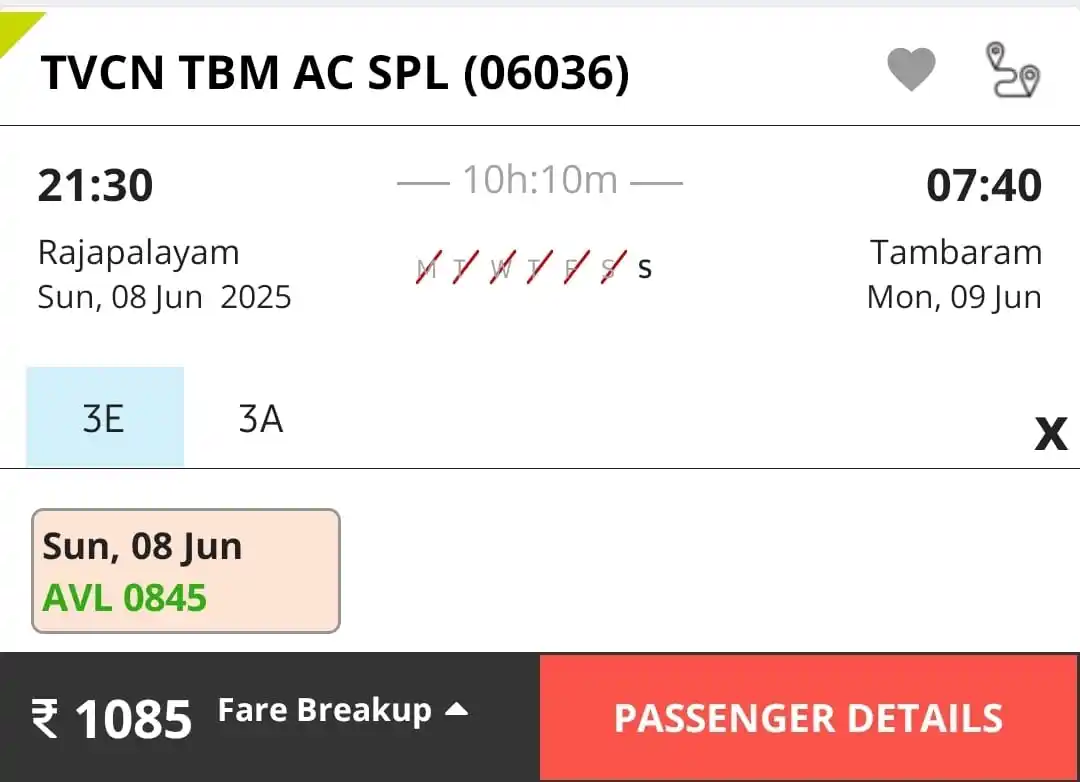Switch to the 3A class tab
1080x782 pixels.
click(261, 418)
